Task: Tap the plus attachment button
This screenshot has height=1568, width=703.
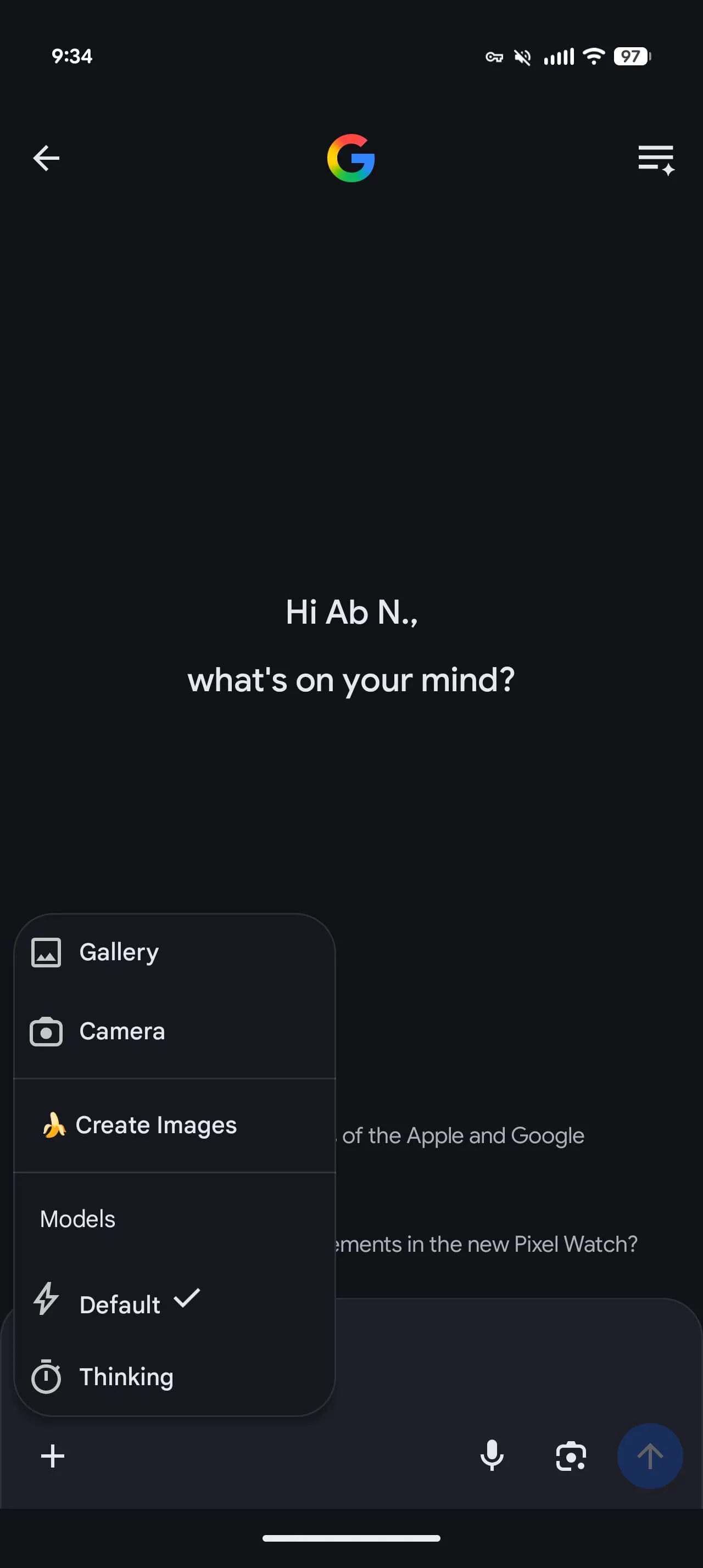Action: tap(53, 1456)
